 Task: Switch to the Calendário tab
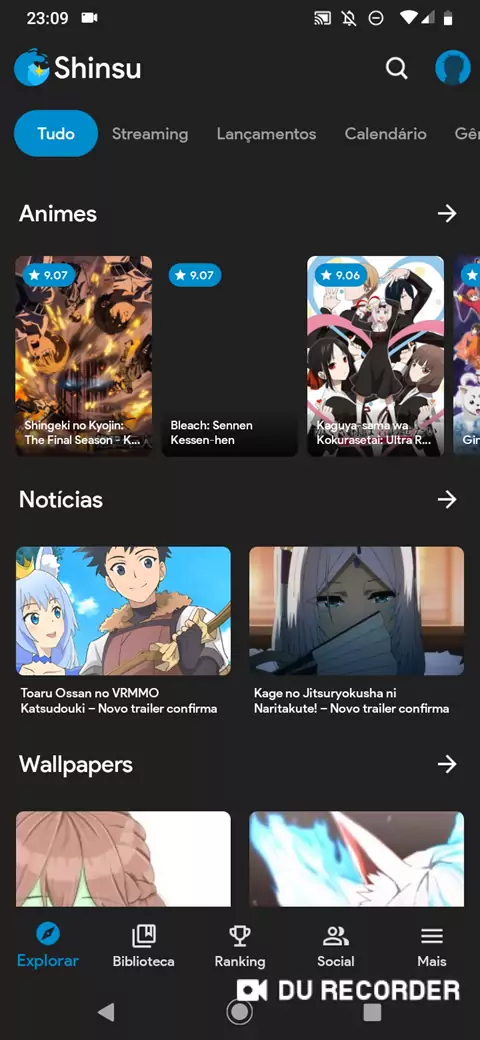pos(385,134)
